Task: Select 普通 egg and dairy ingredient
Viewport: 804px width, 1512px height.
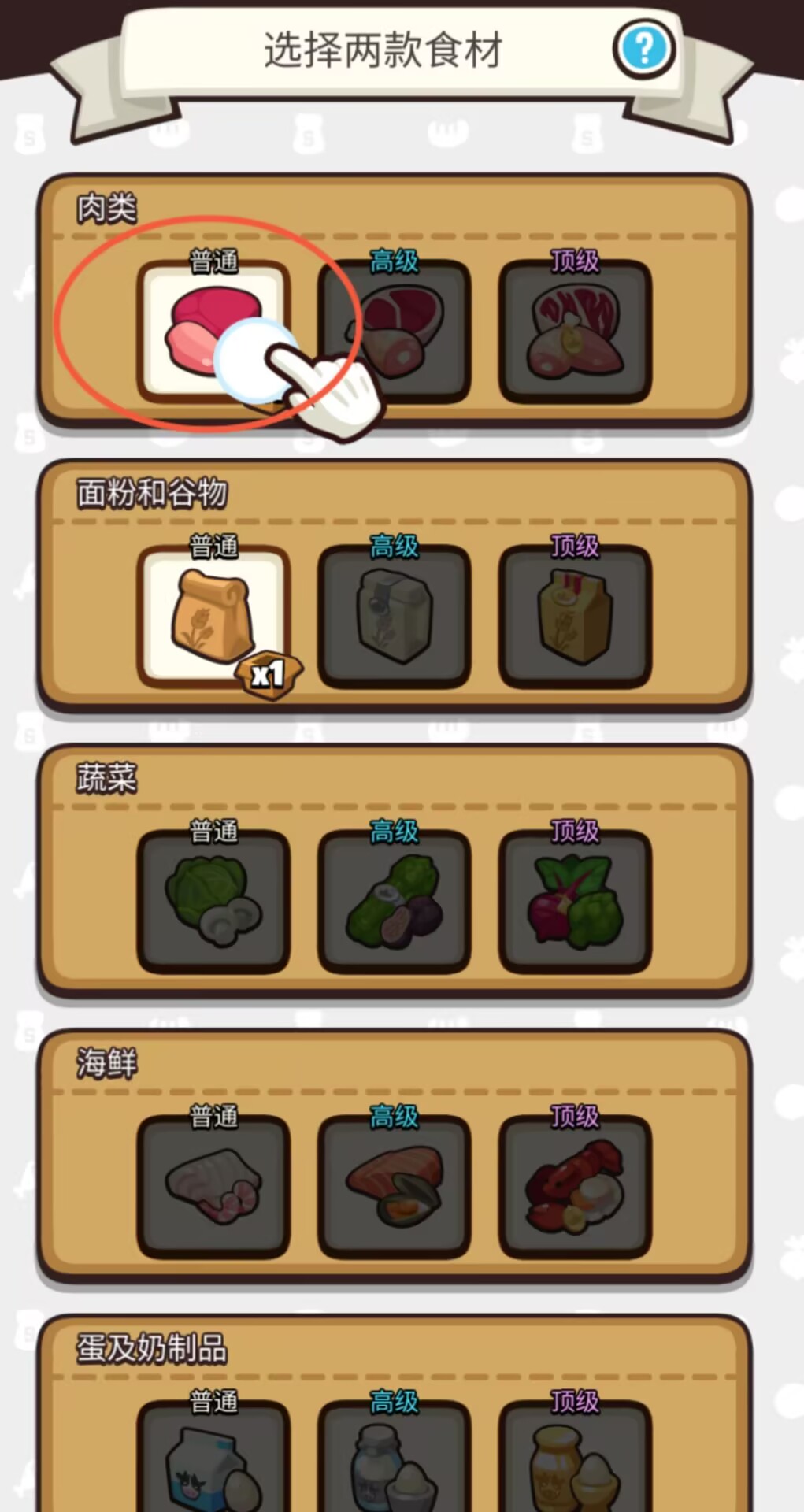Action: point(213,1463)
